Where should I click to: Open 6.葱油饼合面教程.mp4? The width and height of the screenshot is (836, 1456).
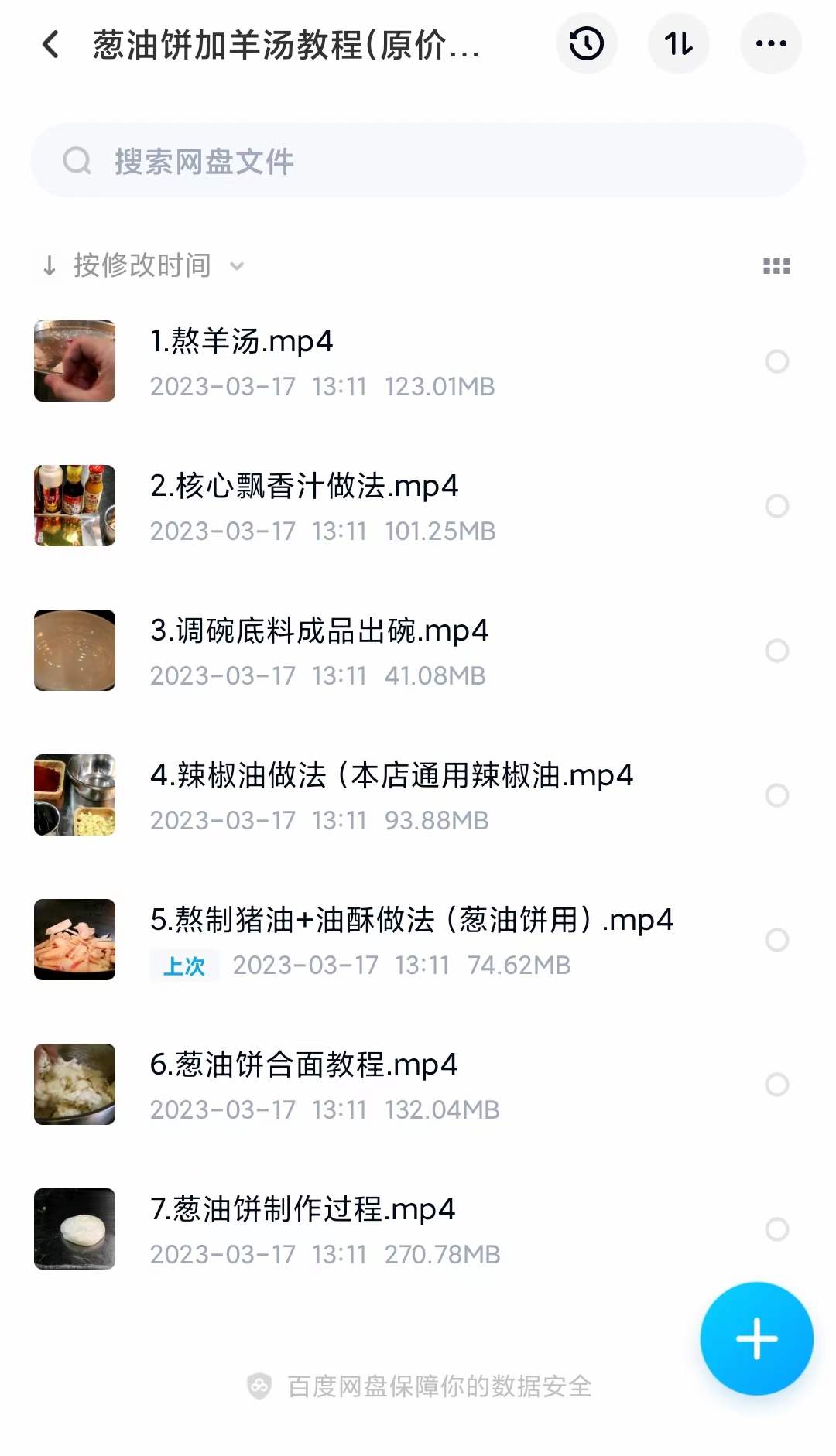(305, 1064)
